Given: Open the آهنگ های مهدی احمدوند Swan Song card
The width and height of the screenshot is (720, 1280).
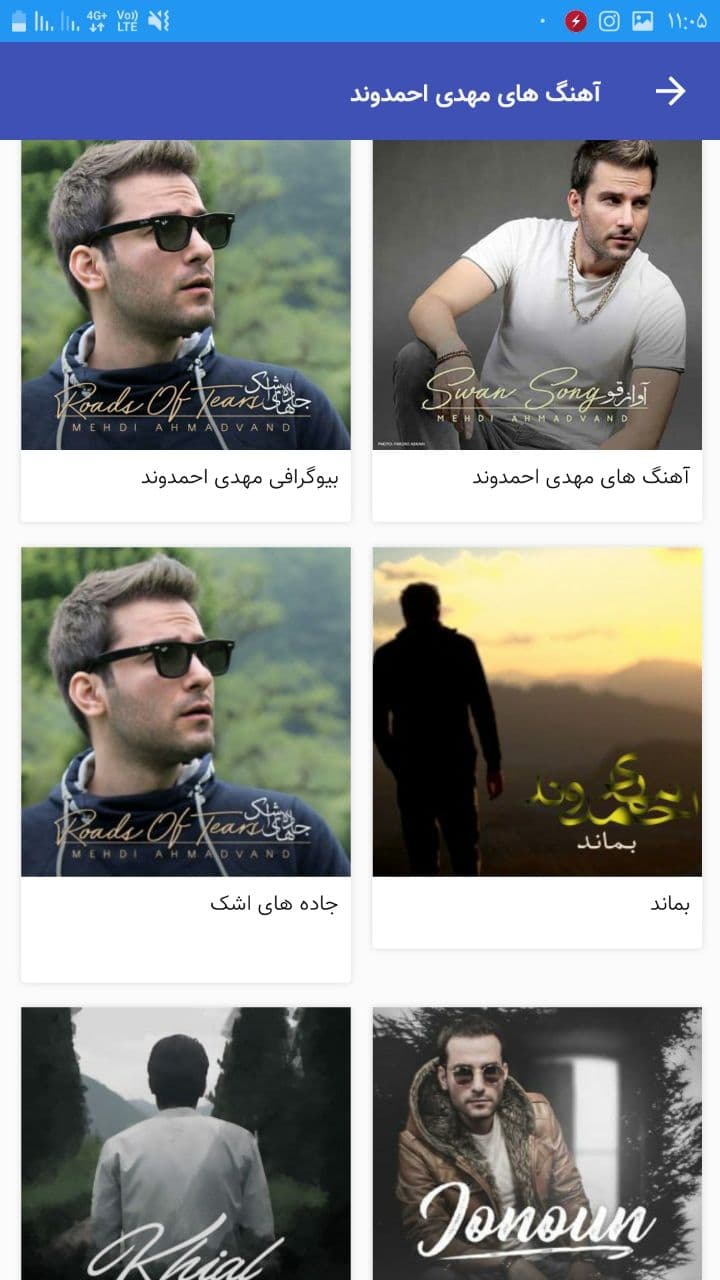Looking at the screenshot, I should pyautogui.click(x=537, y=330).
